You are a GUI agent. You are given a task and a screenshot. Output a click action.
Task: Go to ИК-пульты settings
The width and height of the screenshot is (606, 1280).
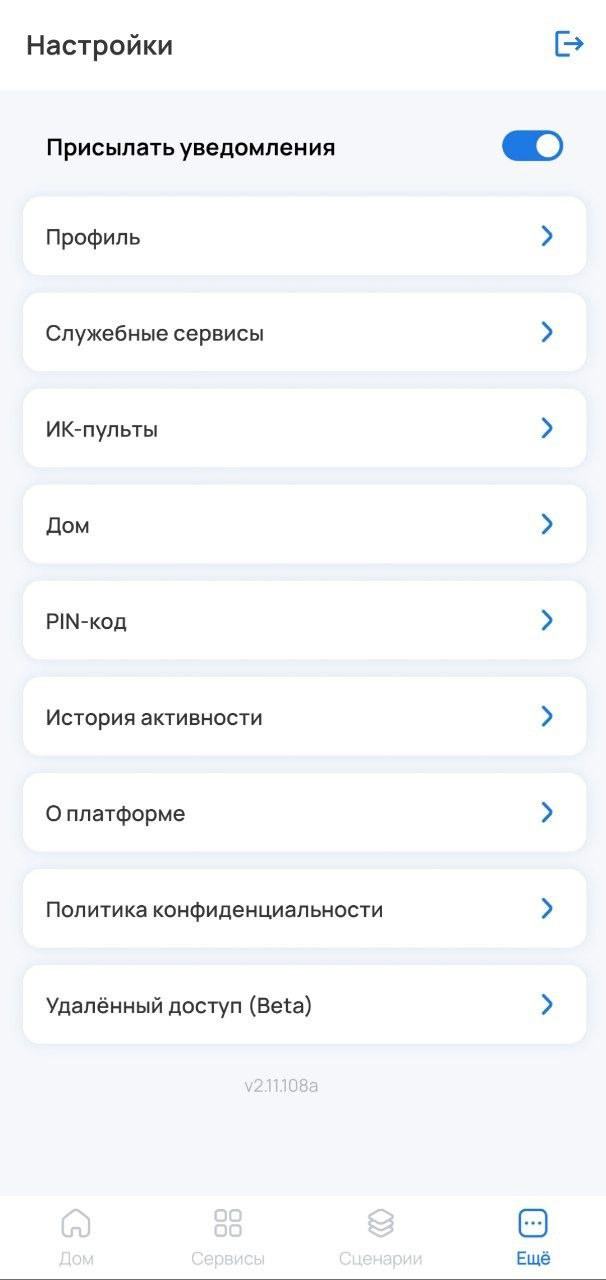(x=304, y=428)
